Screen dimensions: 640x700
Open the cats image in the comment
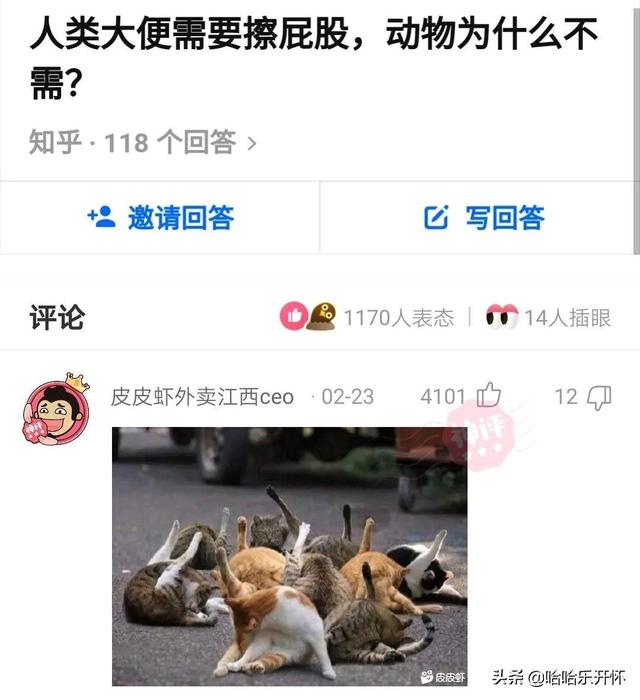289,555
